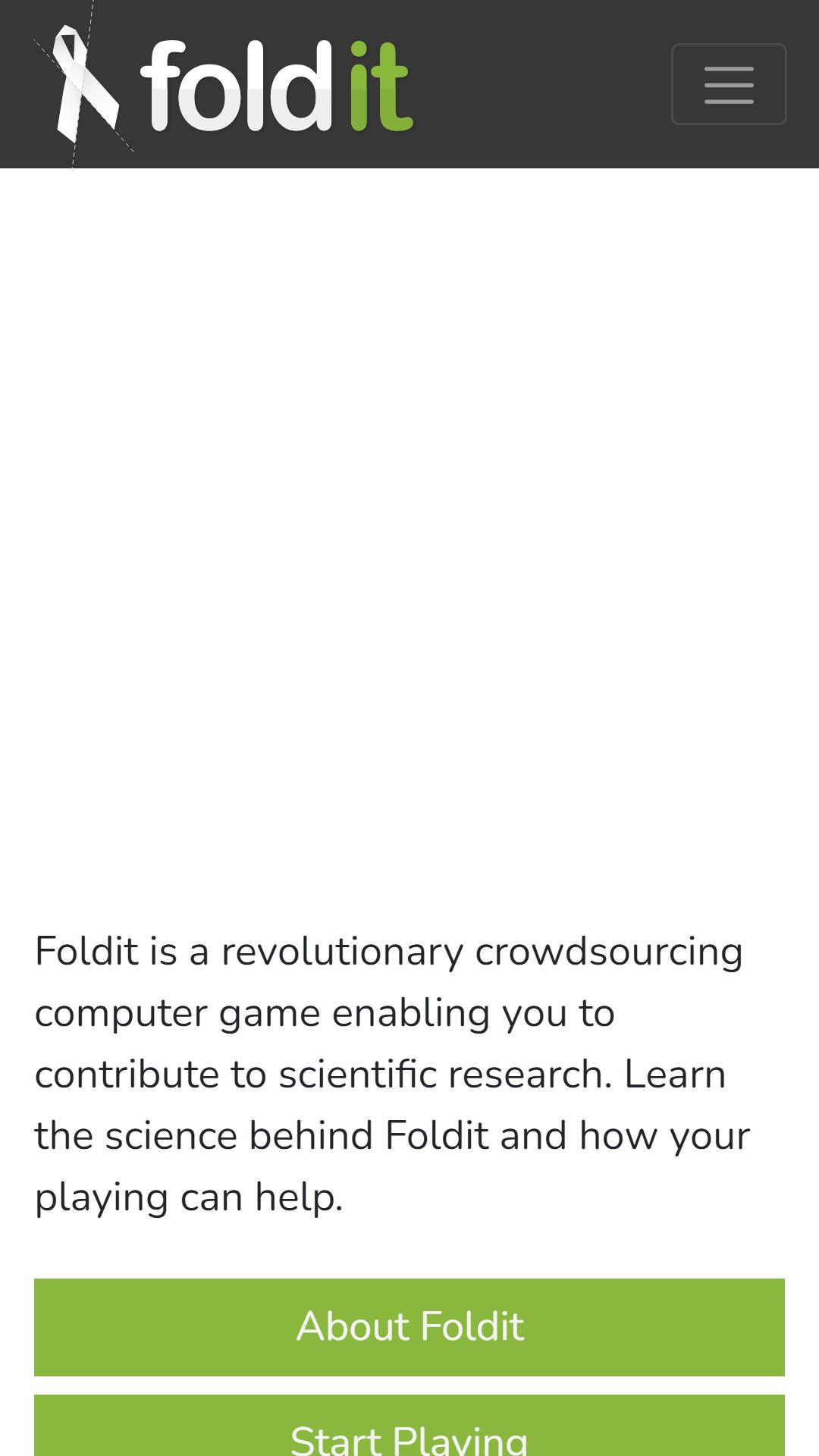Open the Foldit logo home link
Viewport: 819px width, 1456px height.
224,86
